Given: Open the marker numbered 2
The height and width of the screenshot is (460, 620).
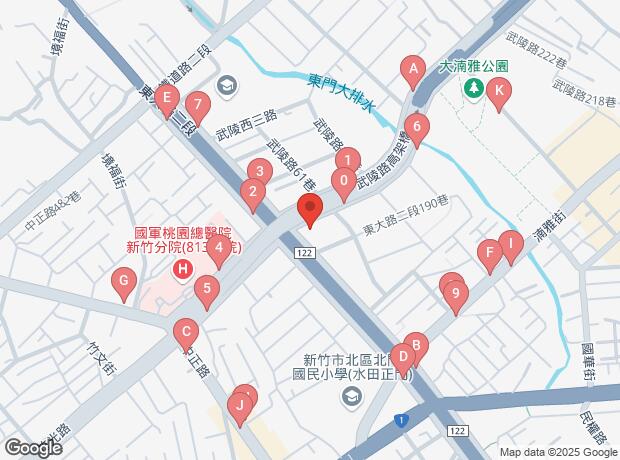Looking at the screenshot, I should (253, 192).
